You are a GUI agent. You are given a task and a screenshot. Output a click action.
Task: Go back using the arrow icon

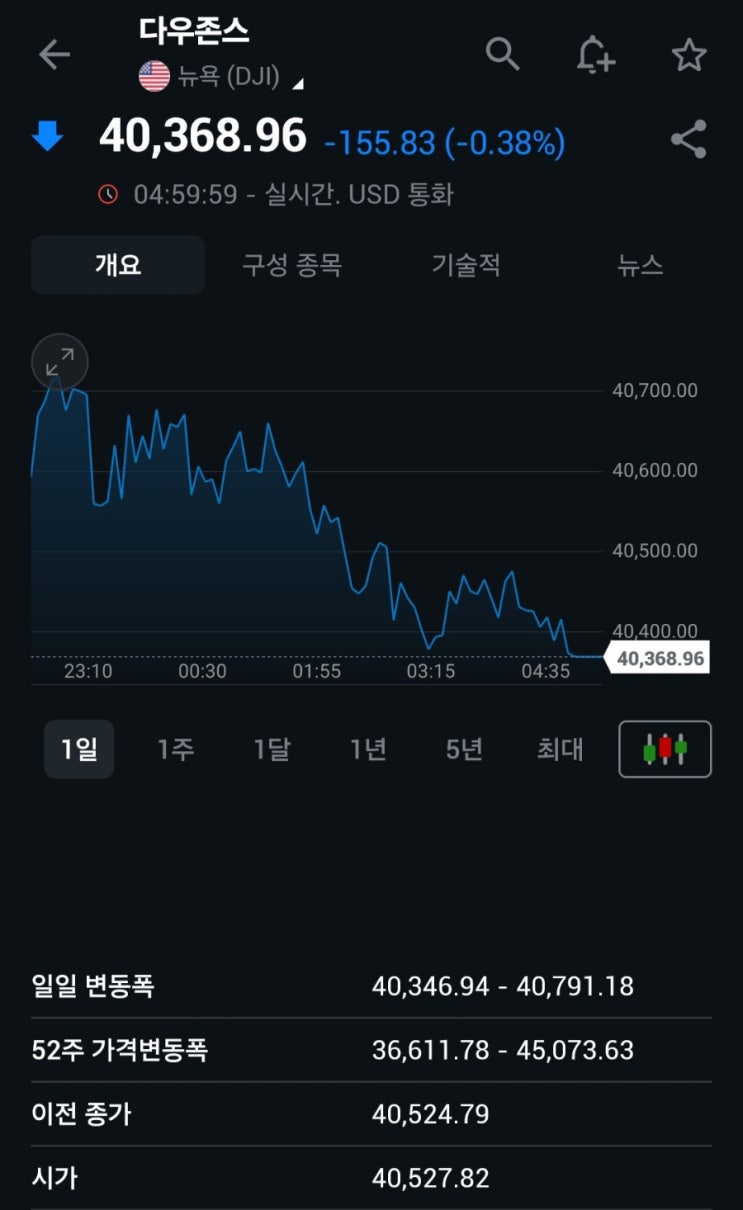[54, 55]
